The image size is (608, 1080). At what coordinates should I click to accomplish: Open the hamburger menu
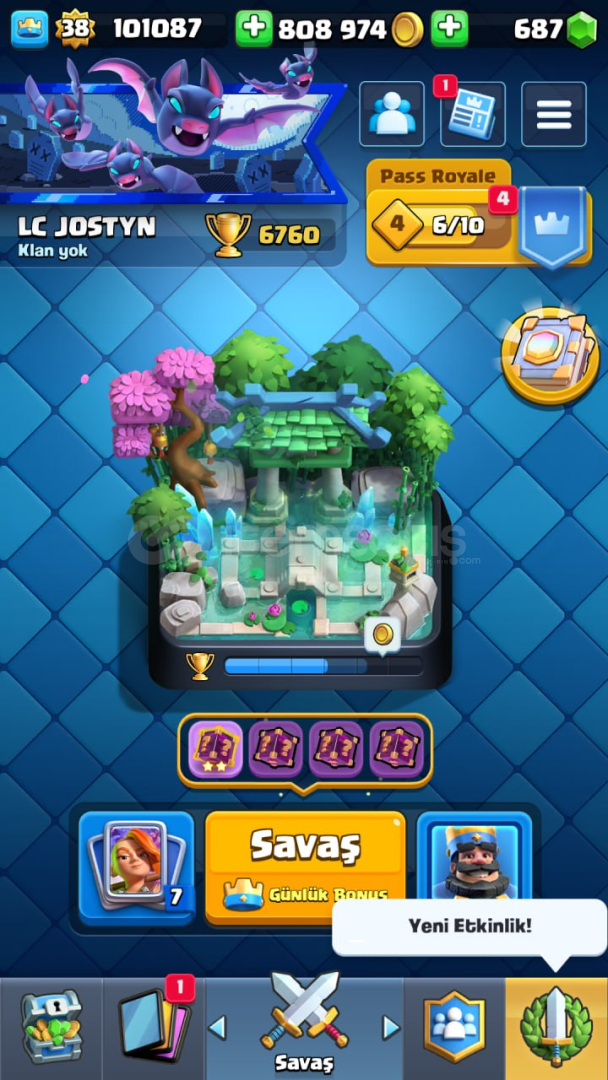pyautogui.click(x=554, y=114)
